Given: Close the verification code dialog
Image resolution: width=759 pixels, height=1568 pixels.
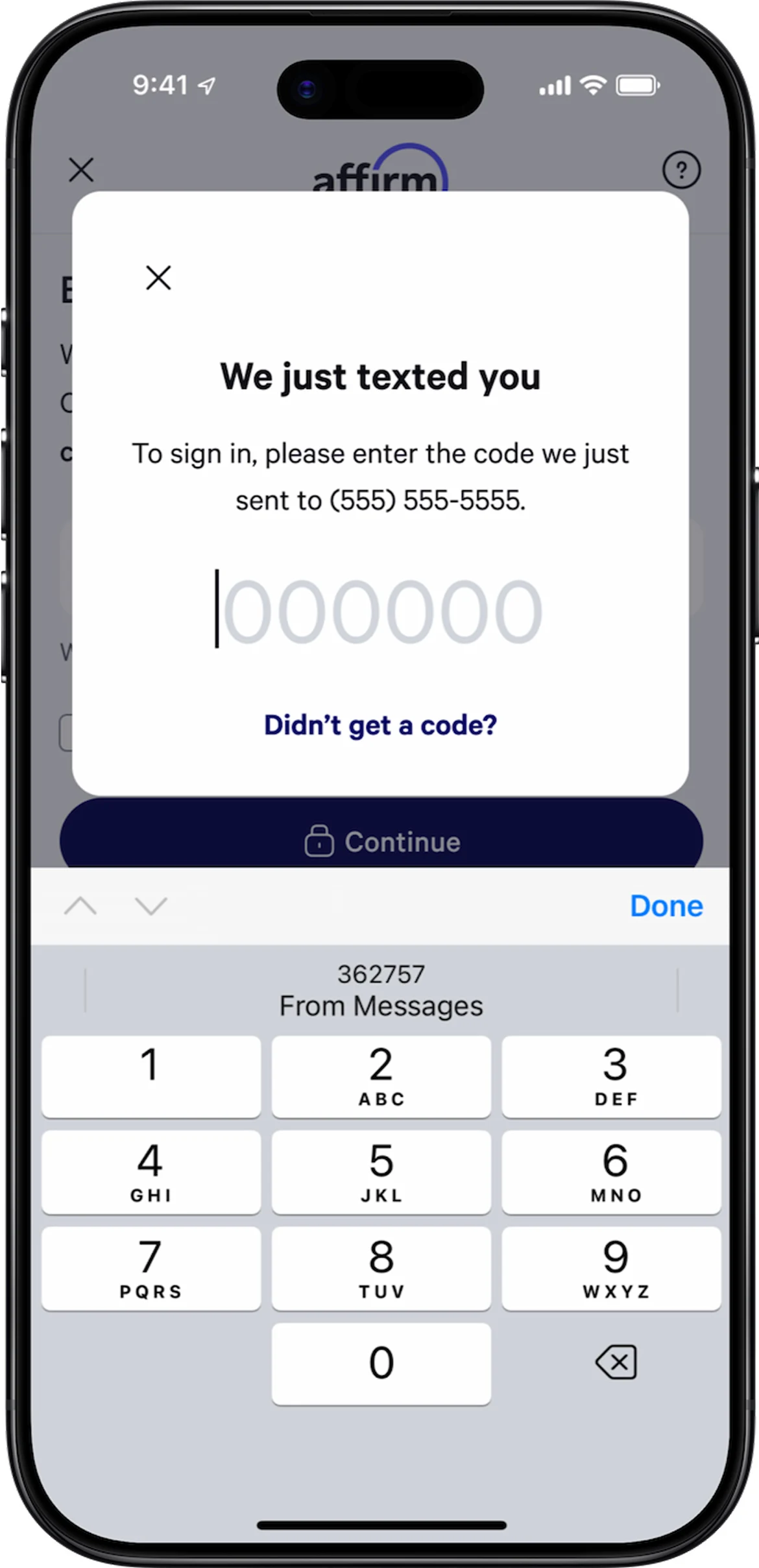Looking at the screenshot, I should point(158,278).
